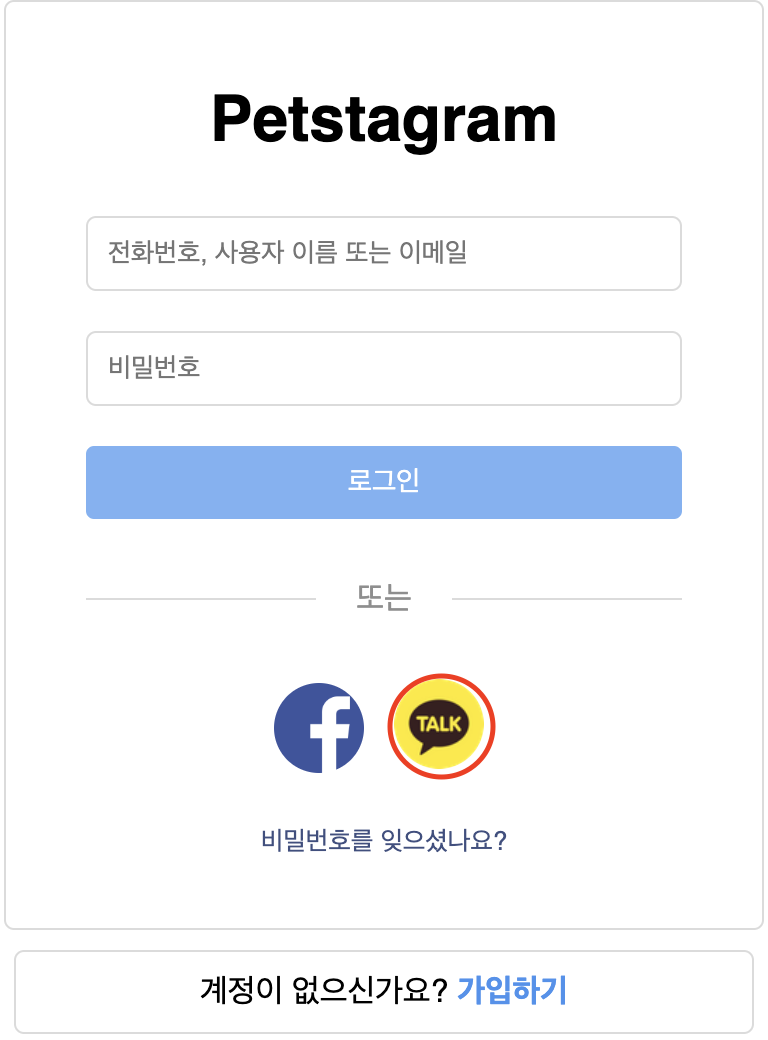
Task: Focus the 비밀번호 password field
Action: click(384, 369)
